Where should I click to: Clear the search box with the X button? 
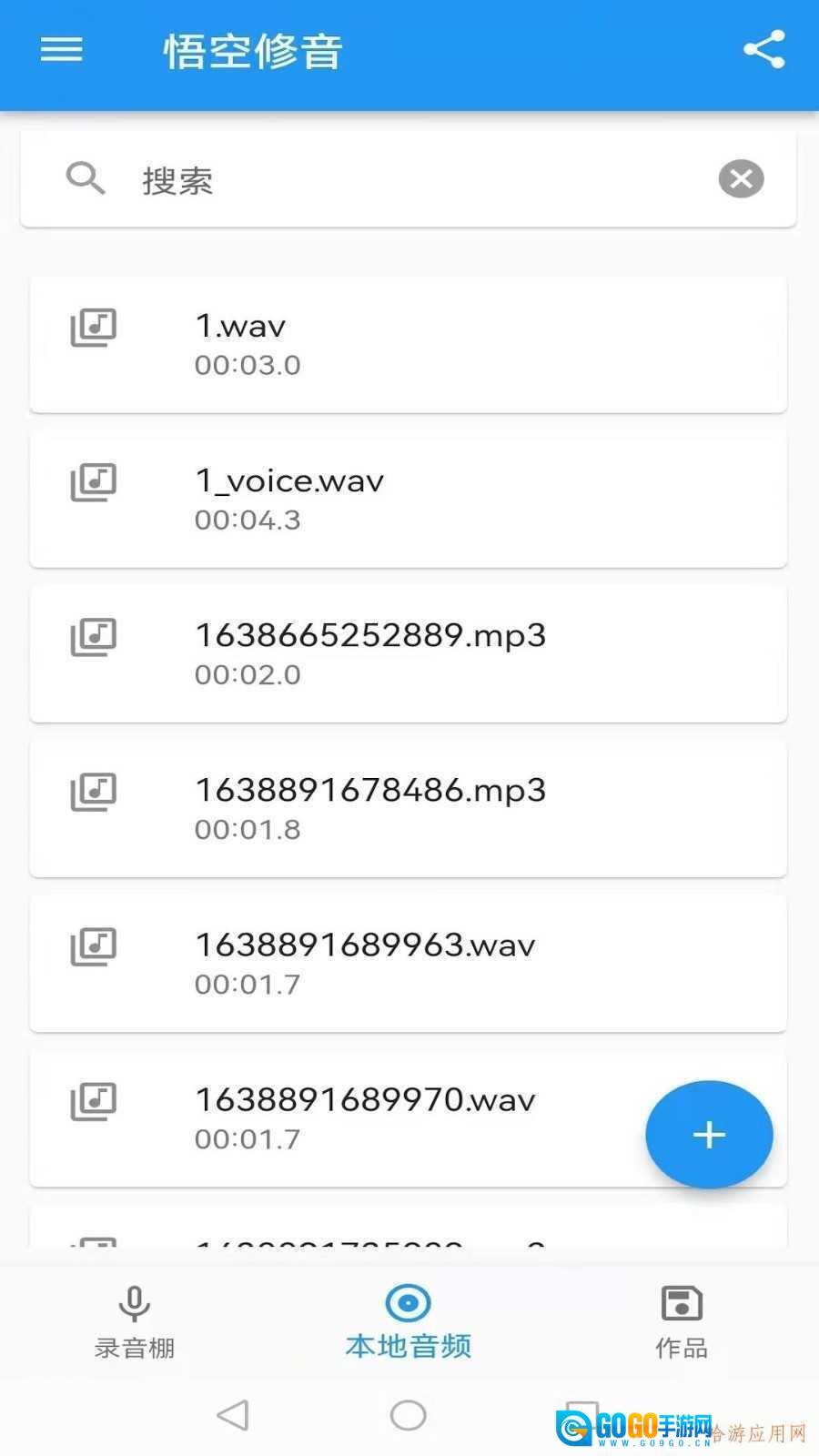pos(741,178)
